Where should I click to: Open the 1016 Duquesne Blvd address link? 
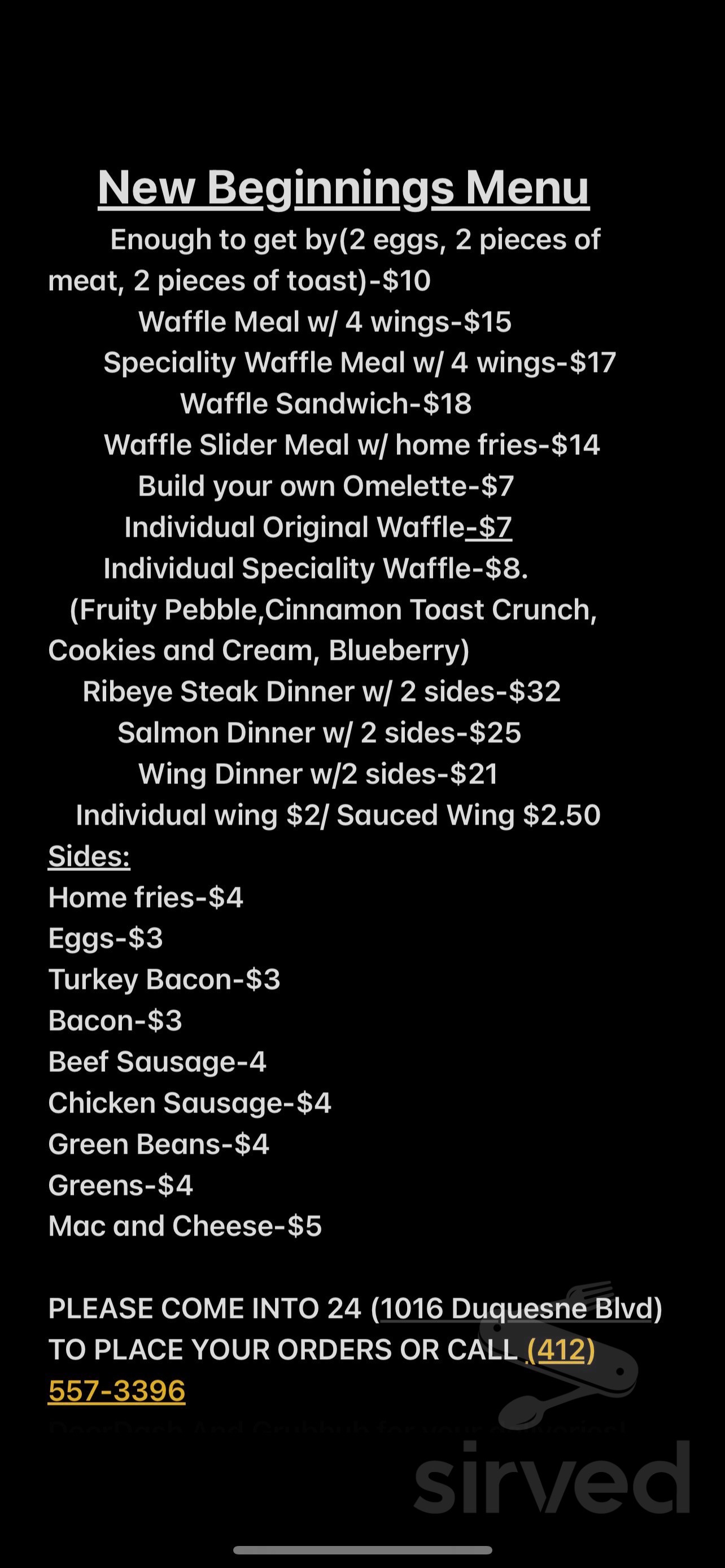point(516,1308)
